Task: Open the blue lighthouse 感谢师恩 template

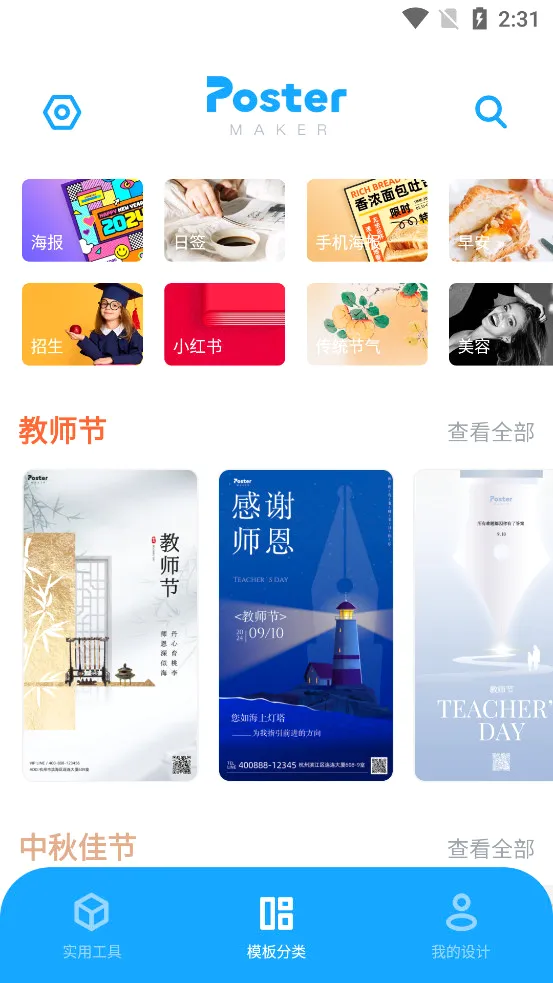Action: (x=306, y=625)
